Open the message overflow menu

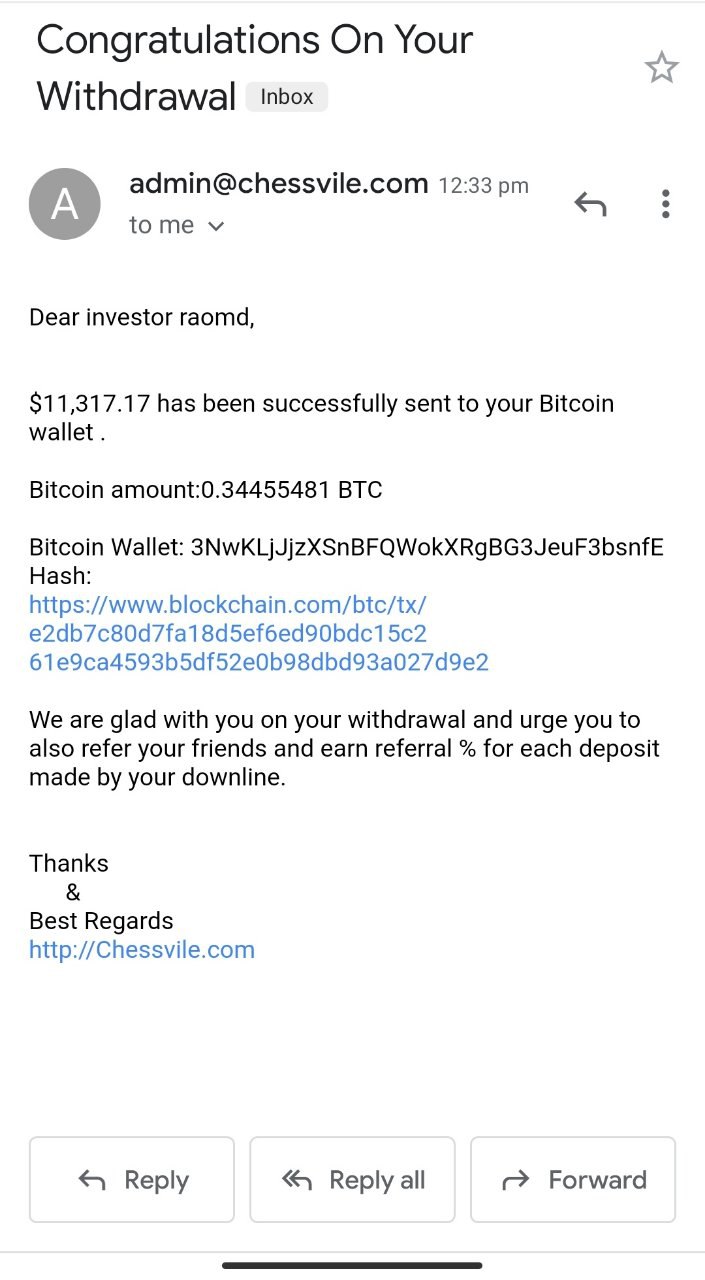665,204
